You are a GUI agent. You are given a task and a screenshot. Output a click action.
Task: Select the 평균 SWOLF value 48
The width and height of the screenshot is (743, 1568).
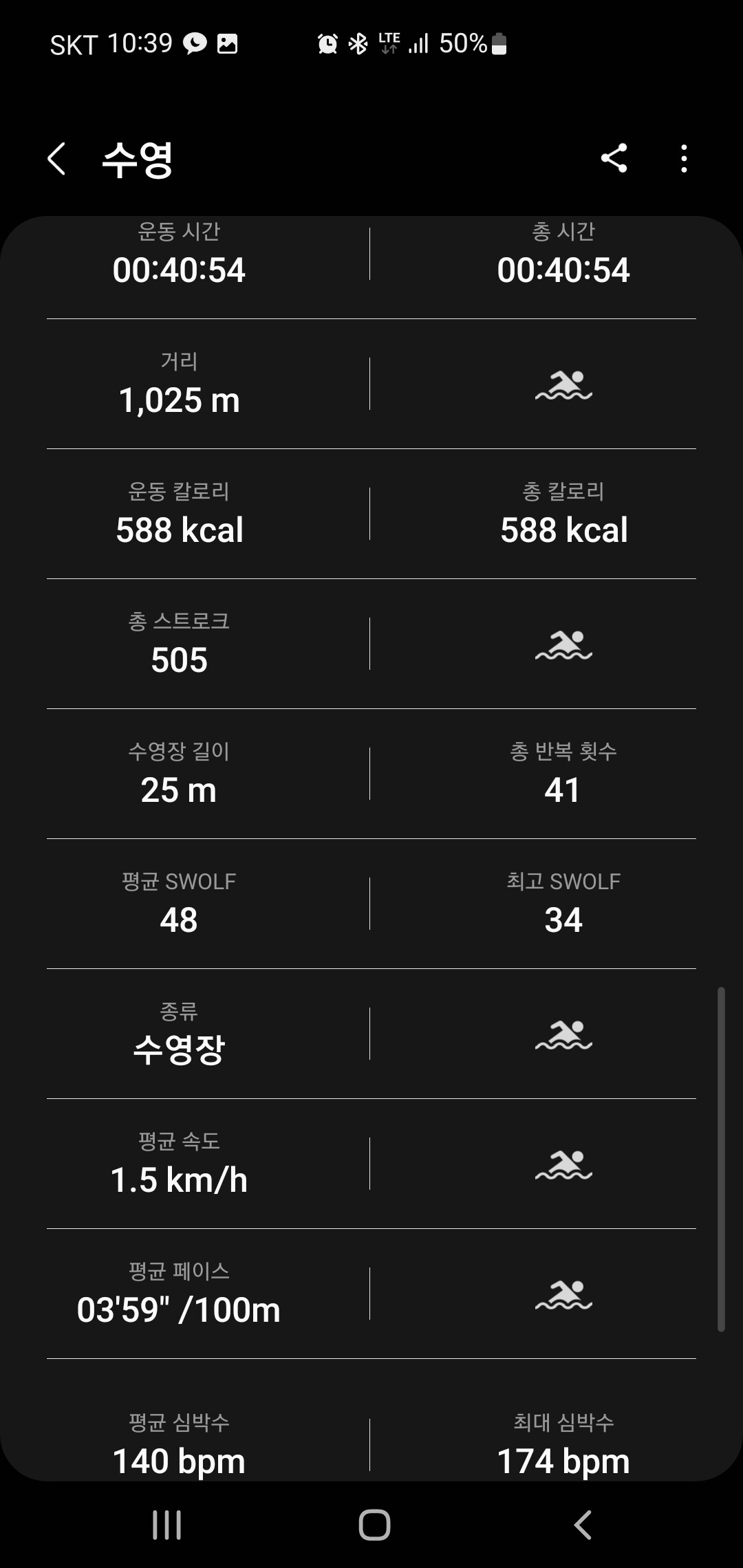click(180, 919)
